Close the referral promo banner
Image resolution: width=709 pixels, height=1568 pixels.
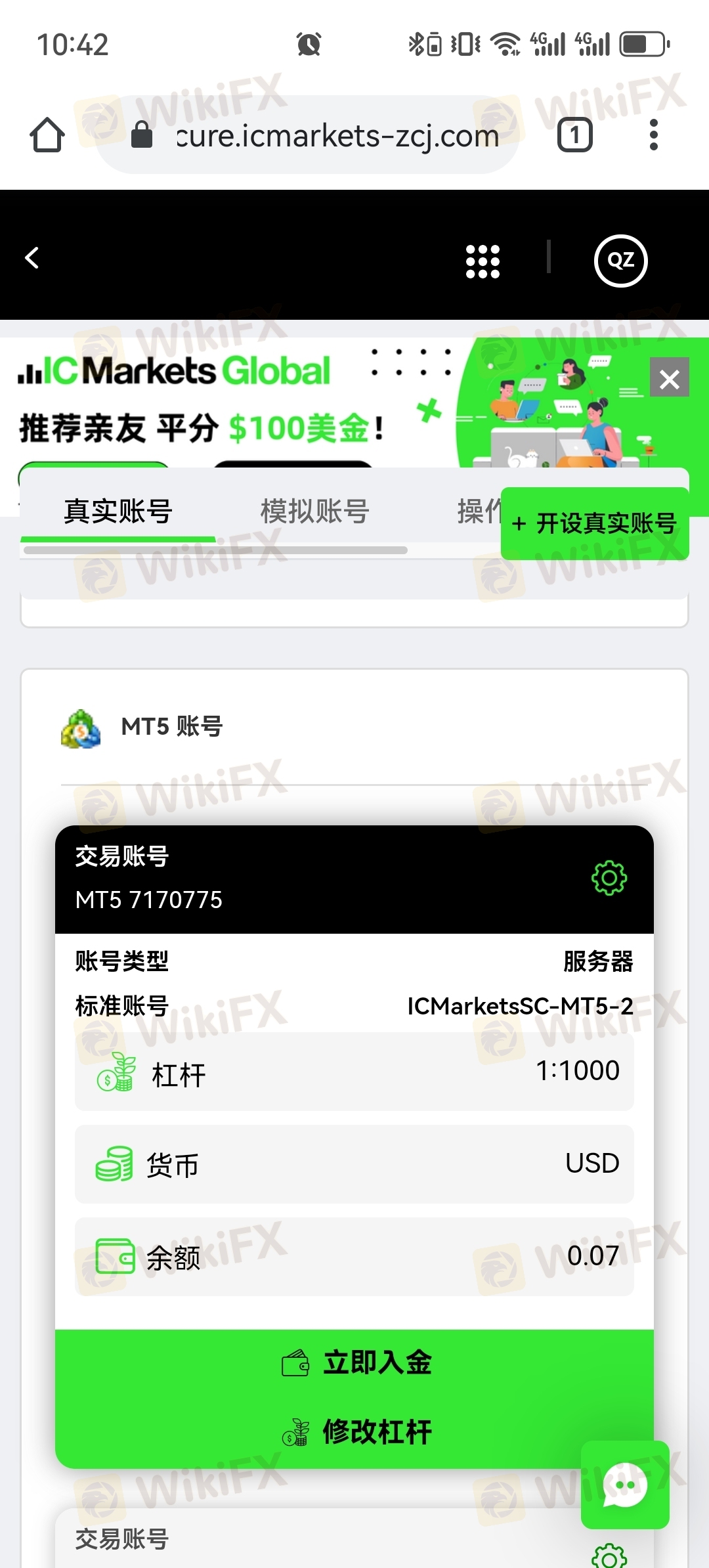coord(669,378)
